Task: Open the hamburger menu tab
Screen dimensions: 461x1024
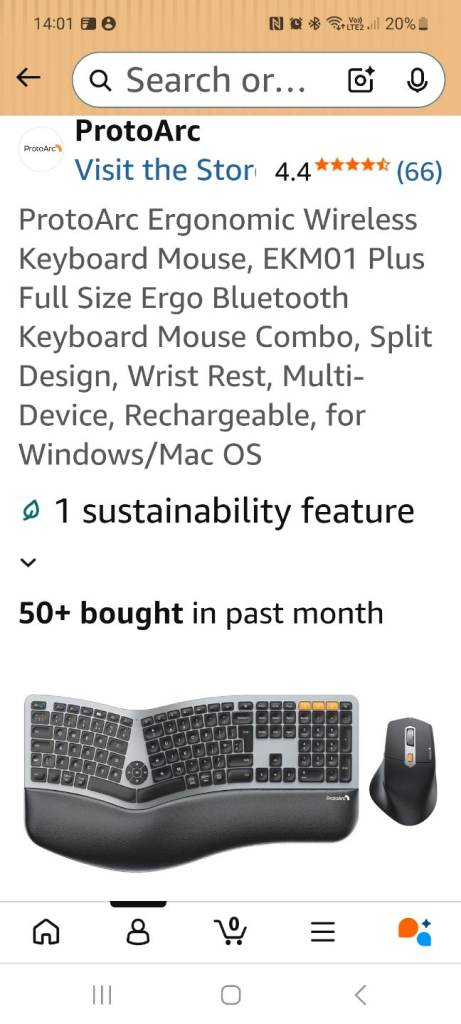Action: 323,932
